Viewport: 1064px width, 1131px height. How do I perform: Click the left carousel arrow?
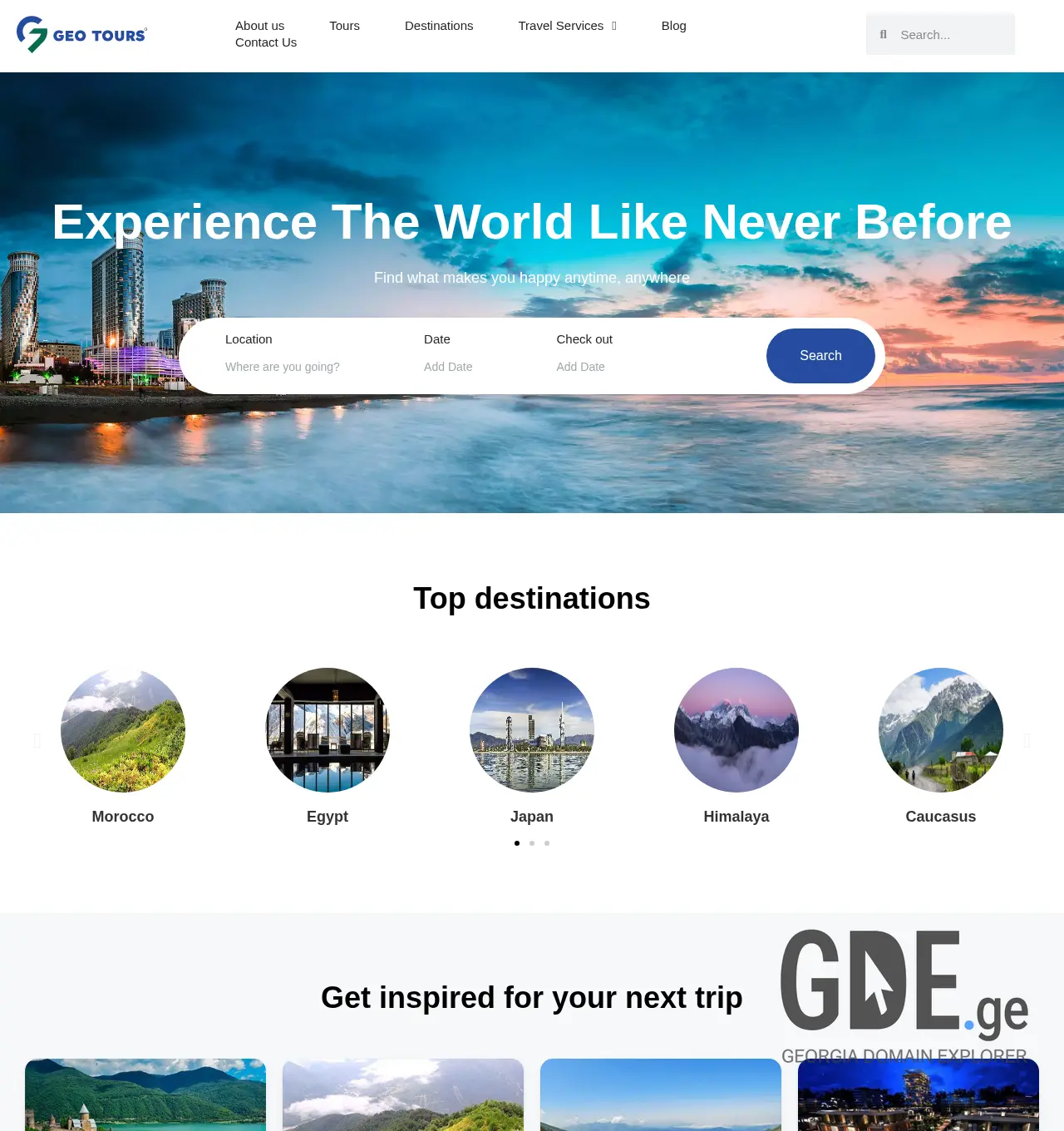(x=37, y=740)
